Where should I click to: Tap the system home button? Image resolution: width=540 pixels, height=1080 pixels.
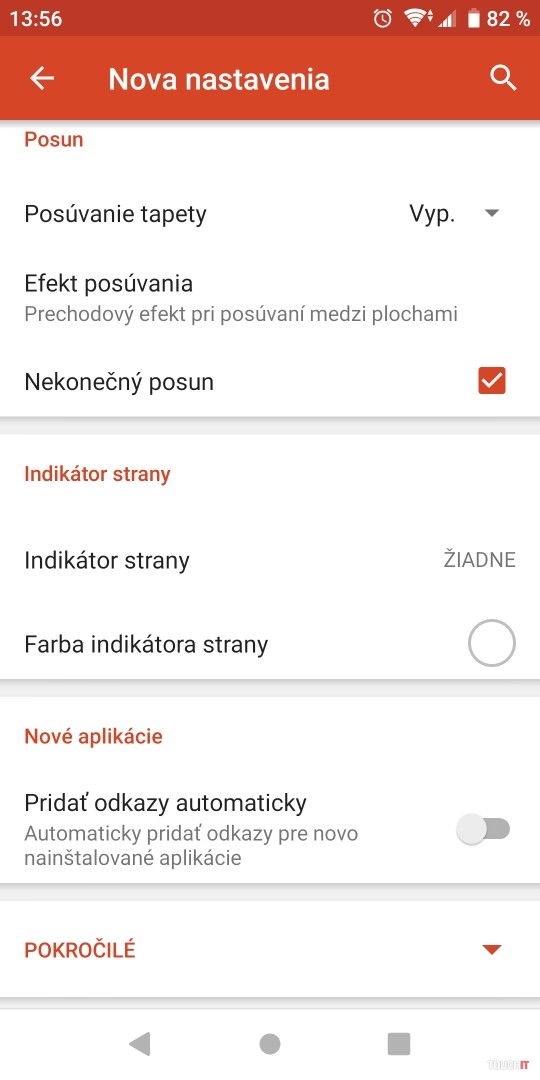270,1043
